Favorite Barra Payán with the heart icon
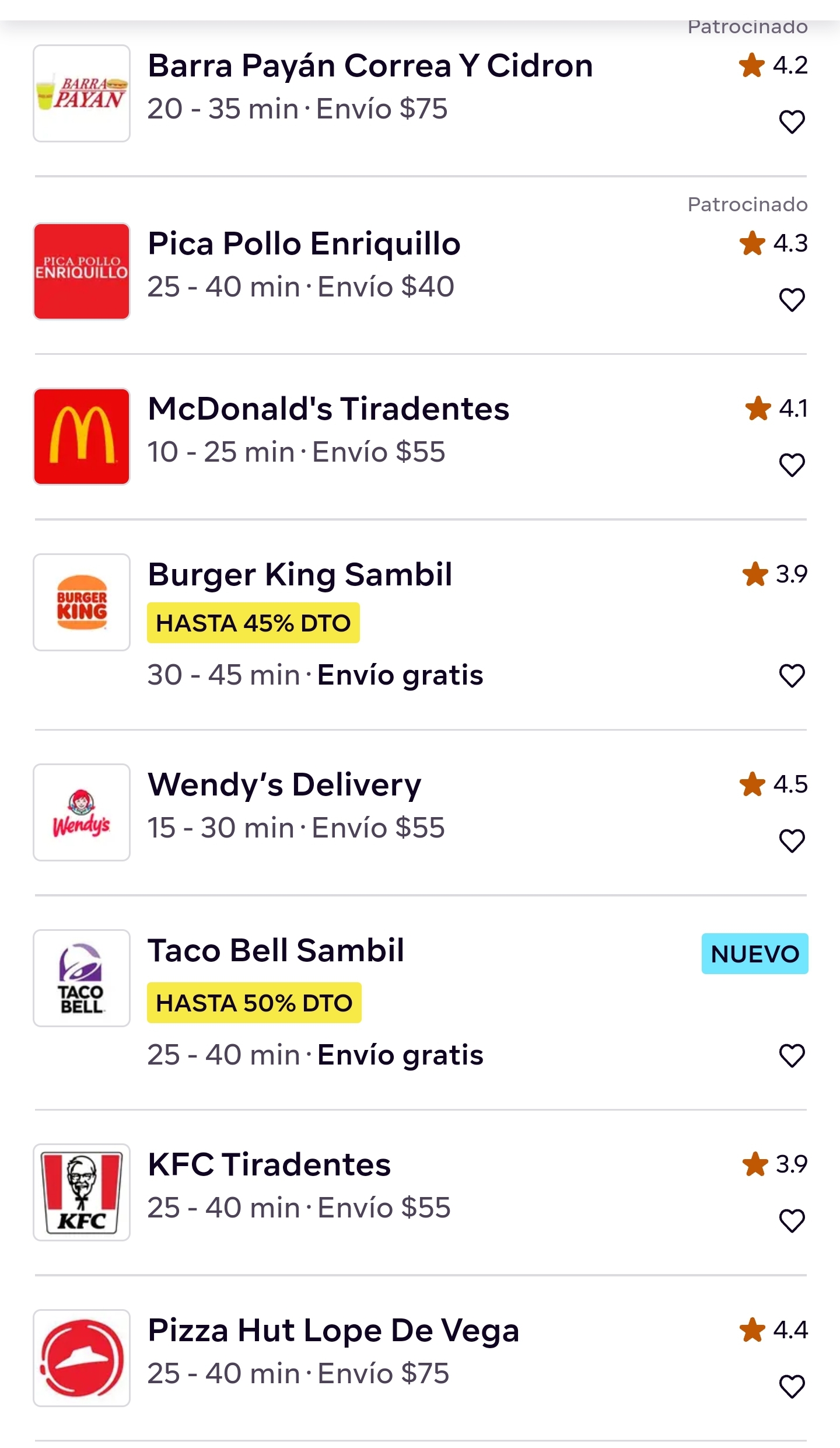The width and height of the screenshot is (840, 1448). [x=792, y=122]
